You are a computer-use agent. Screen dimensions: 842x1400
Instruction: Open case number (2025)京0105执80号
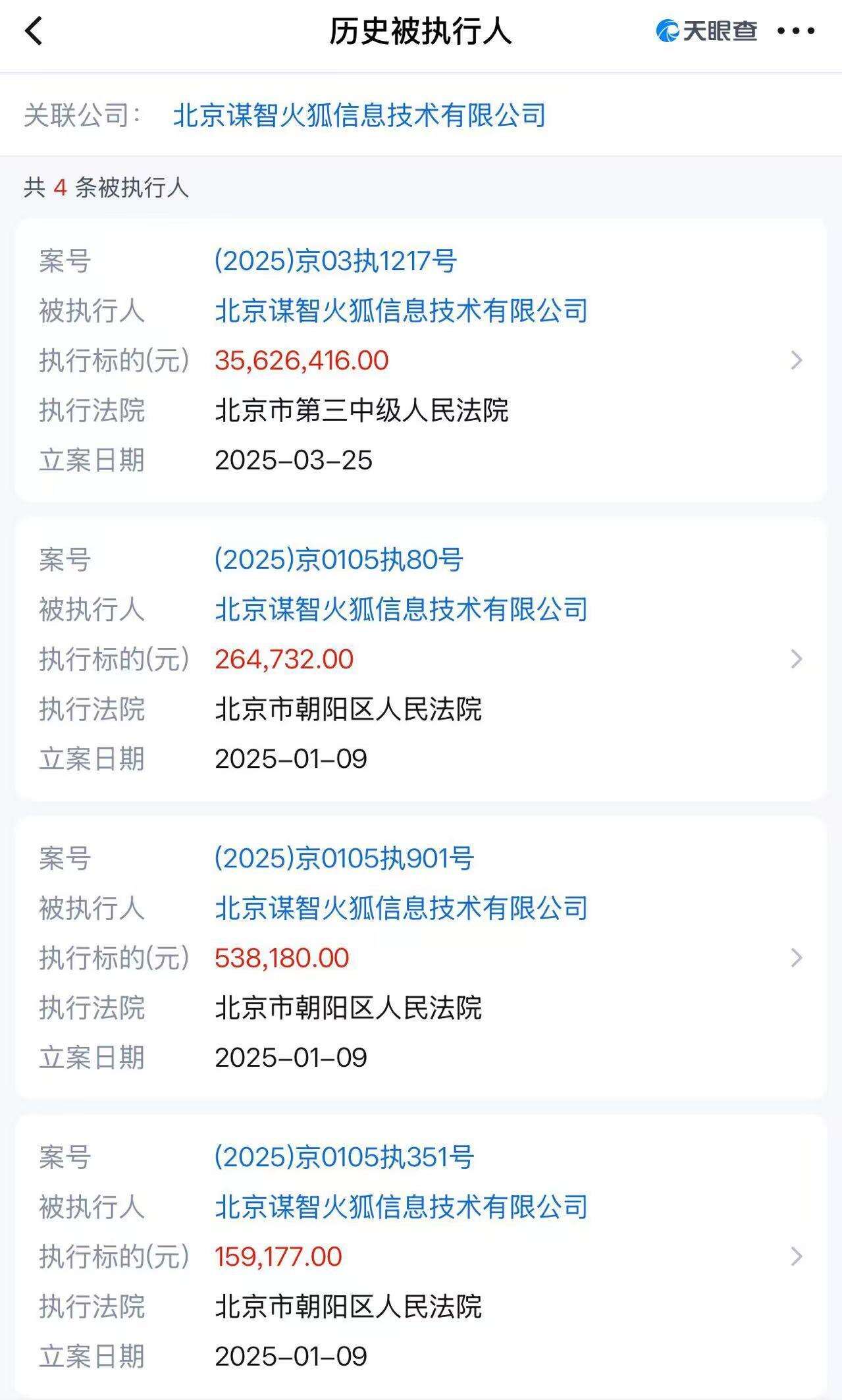coord(339,560)
